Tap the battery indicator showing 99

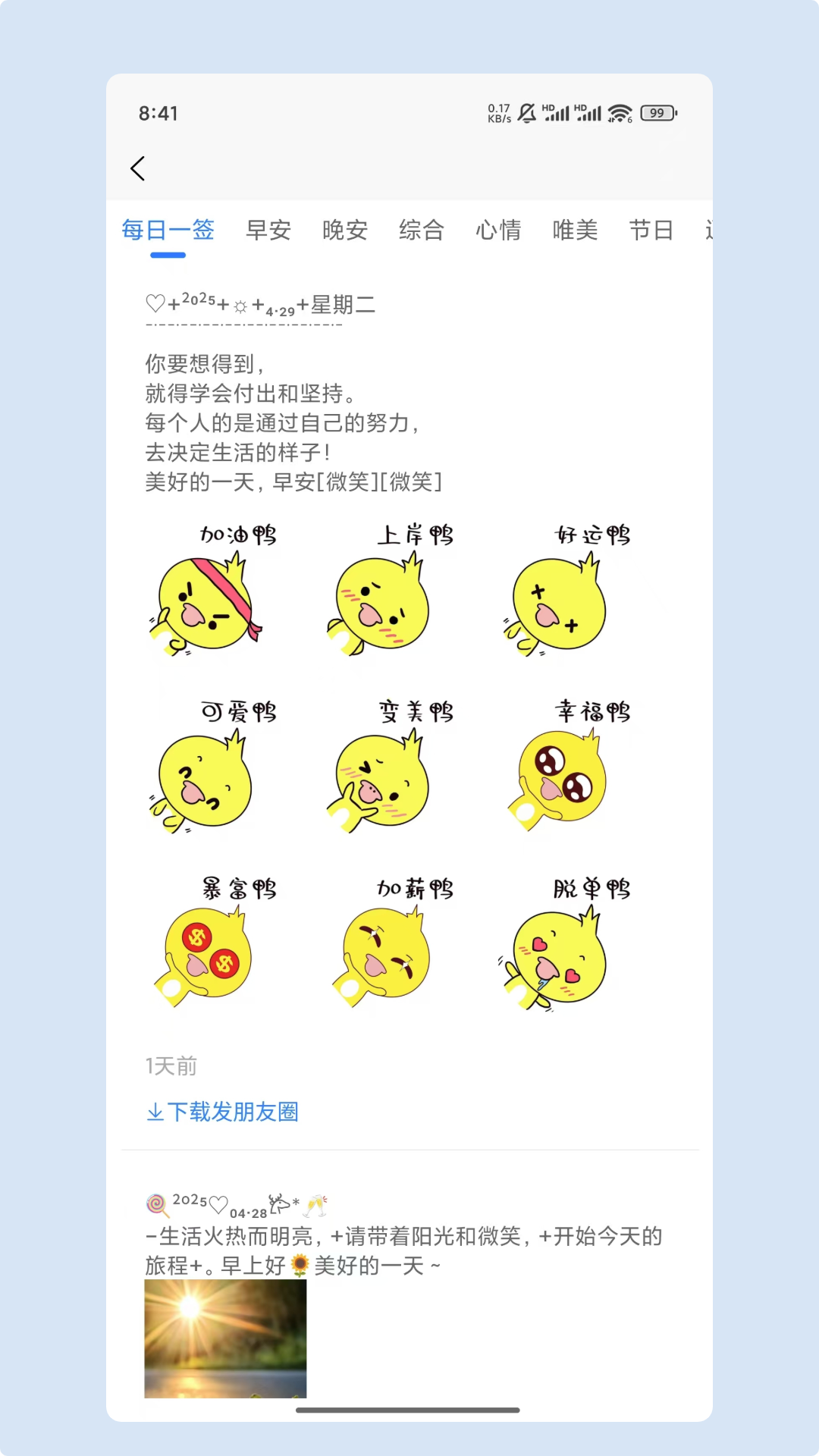pos(657,113)
